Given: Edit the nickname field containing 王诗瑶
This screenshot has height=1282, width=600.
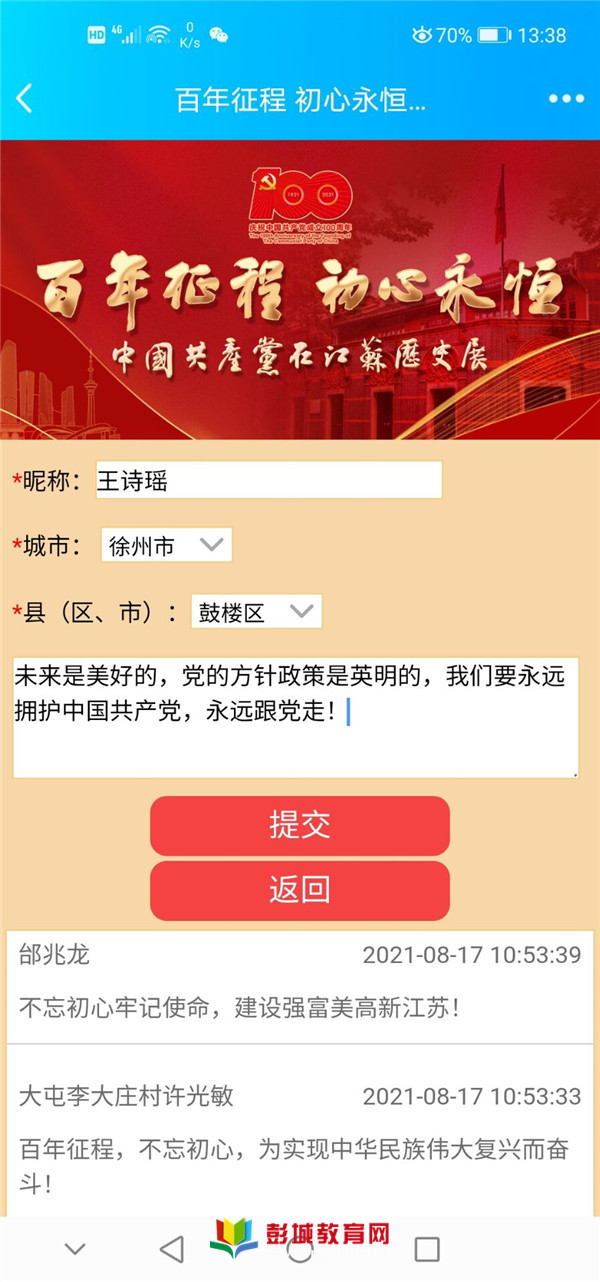Looking at the screenshot, I should pos(268,481).
